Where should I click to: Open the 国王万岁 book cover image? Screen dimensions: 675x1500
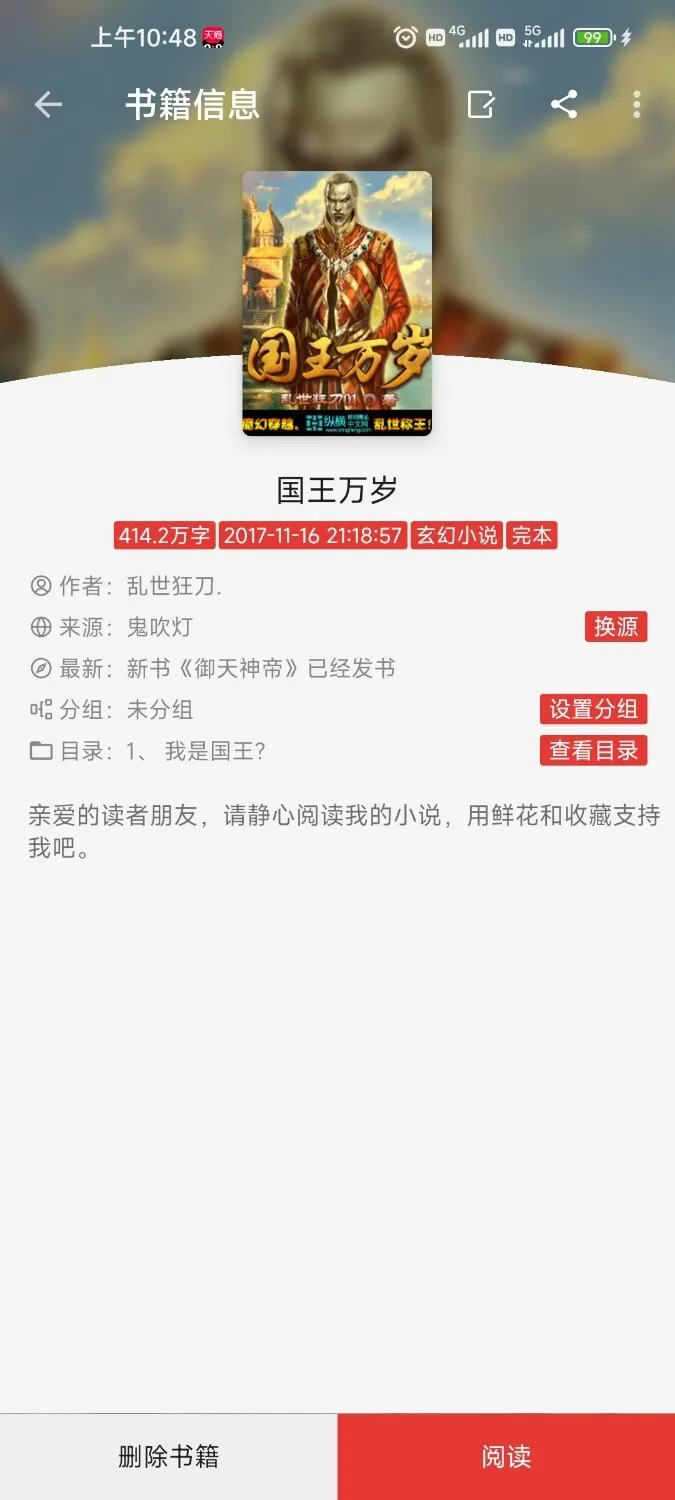(x=337, y=303)
